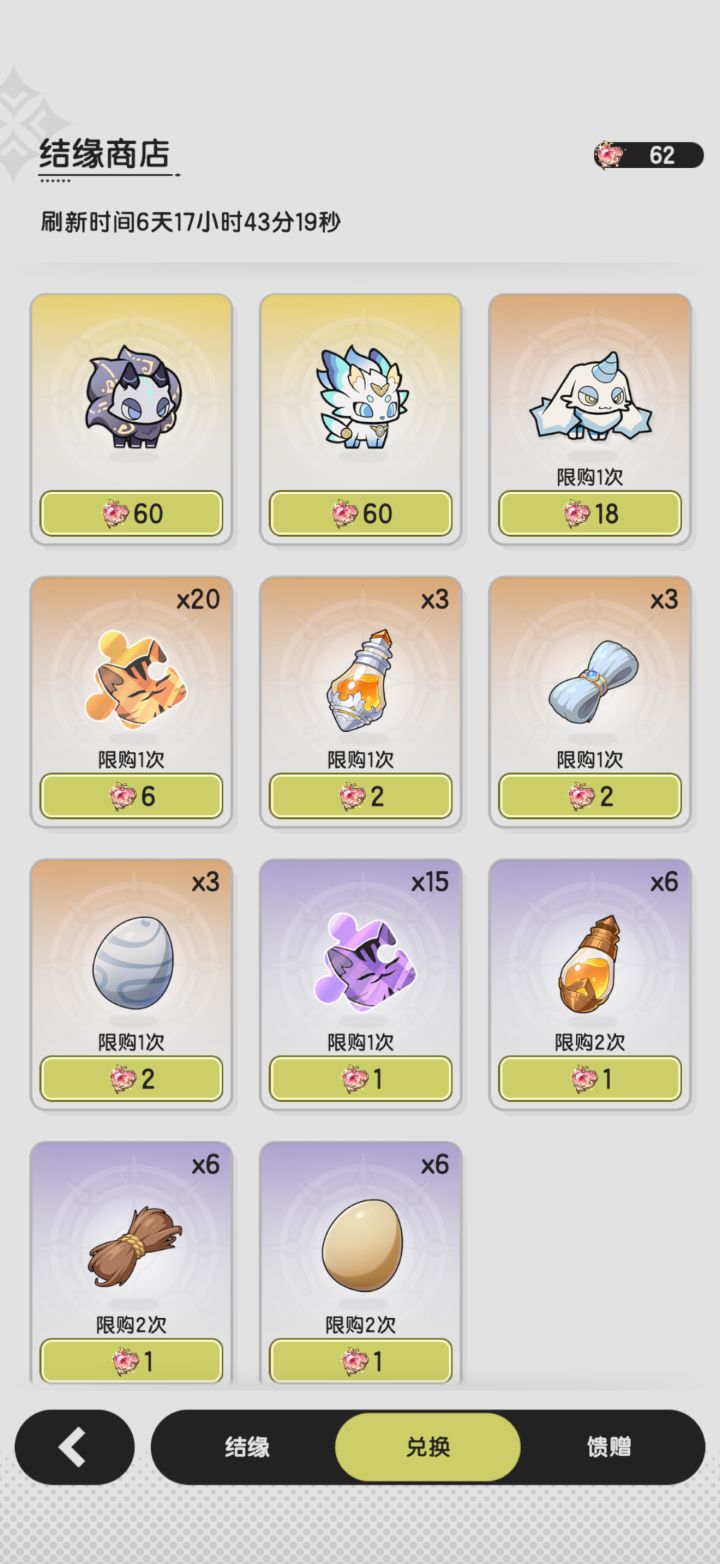Purchase the sheep pet for 60 hearts
This screenshot has height=1564, width=720.
131,513
